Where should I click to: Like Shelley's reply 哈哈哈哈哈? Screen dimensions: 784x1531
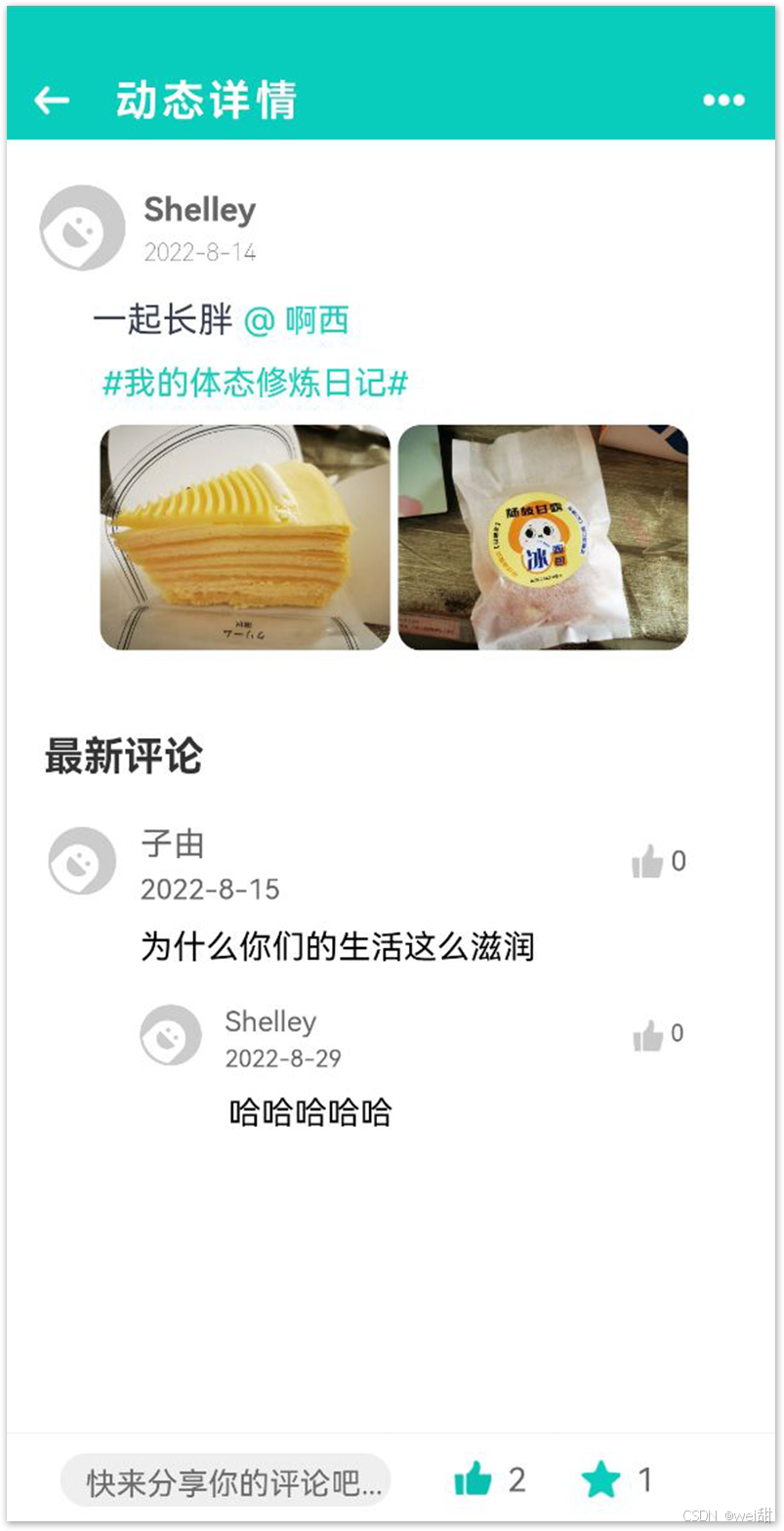coord(648,1036)
